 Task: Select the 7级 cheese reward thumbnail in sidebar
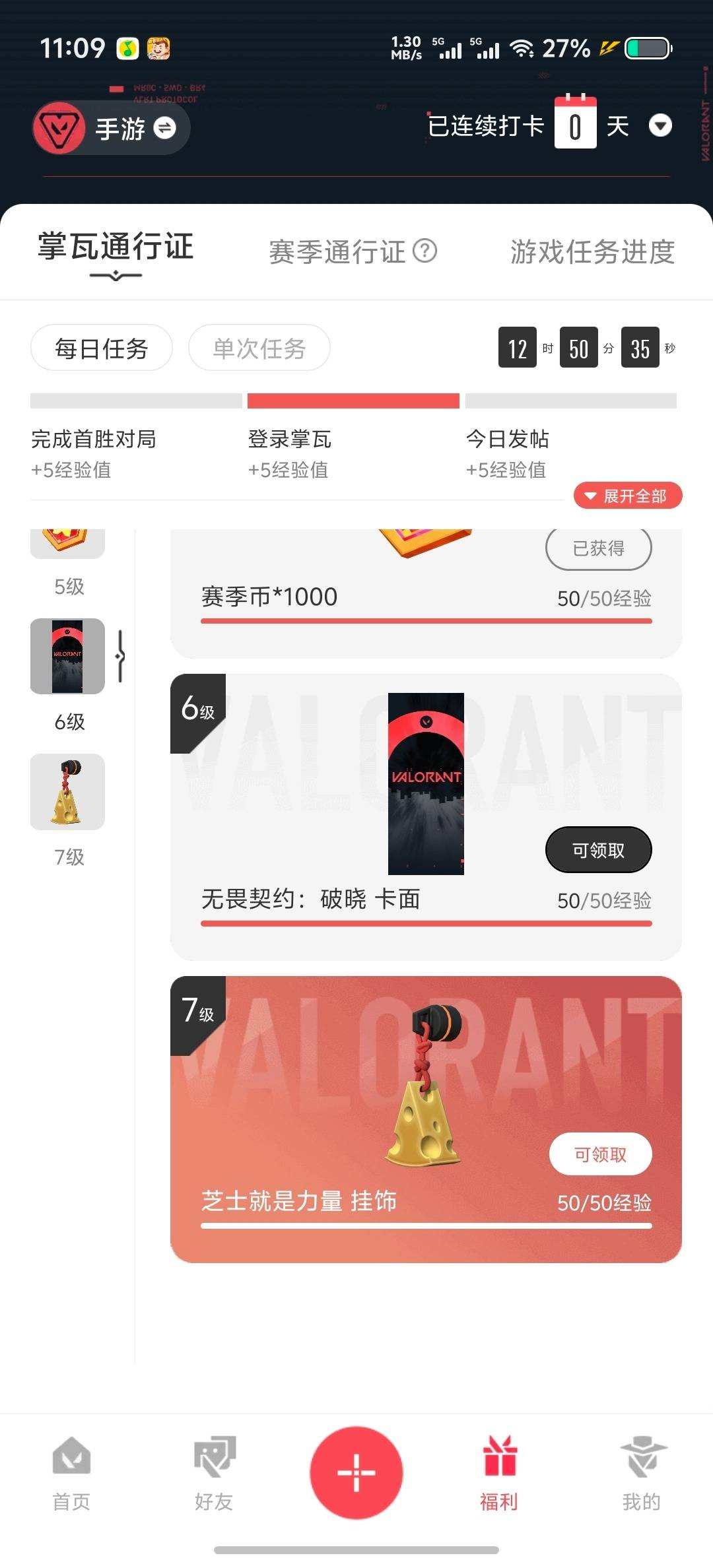[67, 792]
